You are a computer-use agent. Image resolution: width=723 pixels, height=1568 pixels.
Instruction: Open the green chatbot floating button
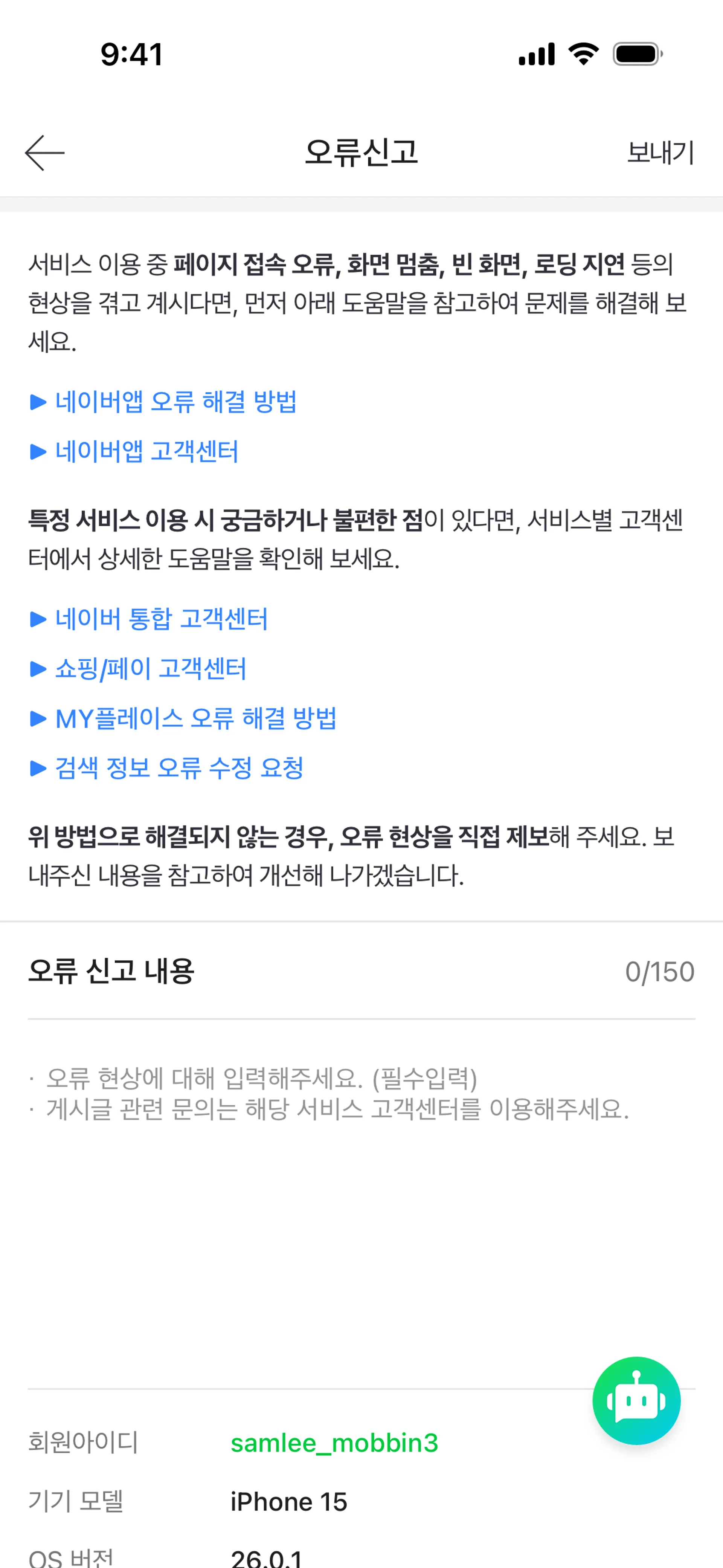(636, 1401)
